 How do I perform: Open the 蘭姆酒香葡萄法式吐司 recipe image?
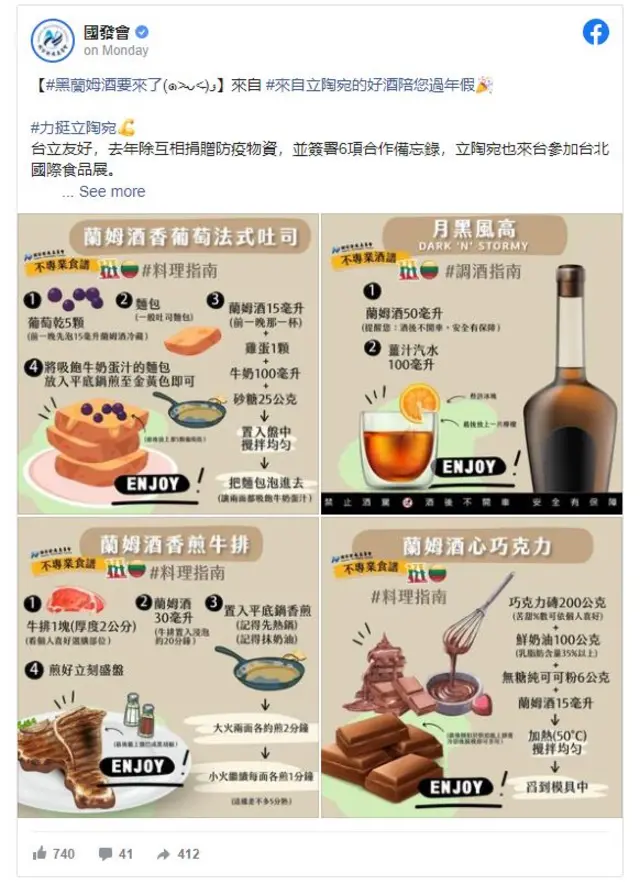tap(168, 365)
